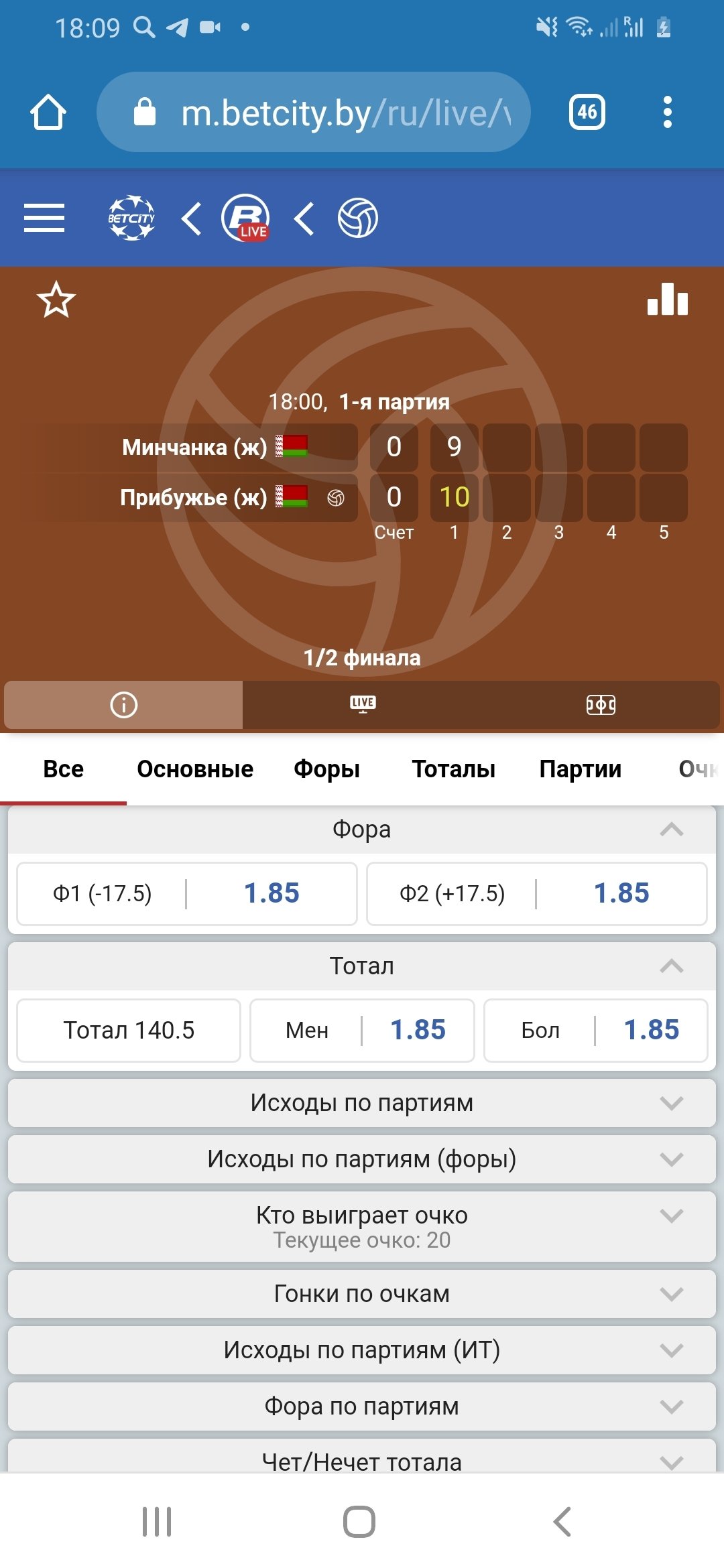Expand Гонки по очкам section
Image resolution: width=724 pixels, height=1568 pixels.
click(x=362, y=1294)
